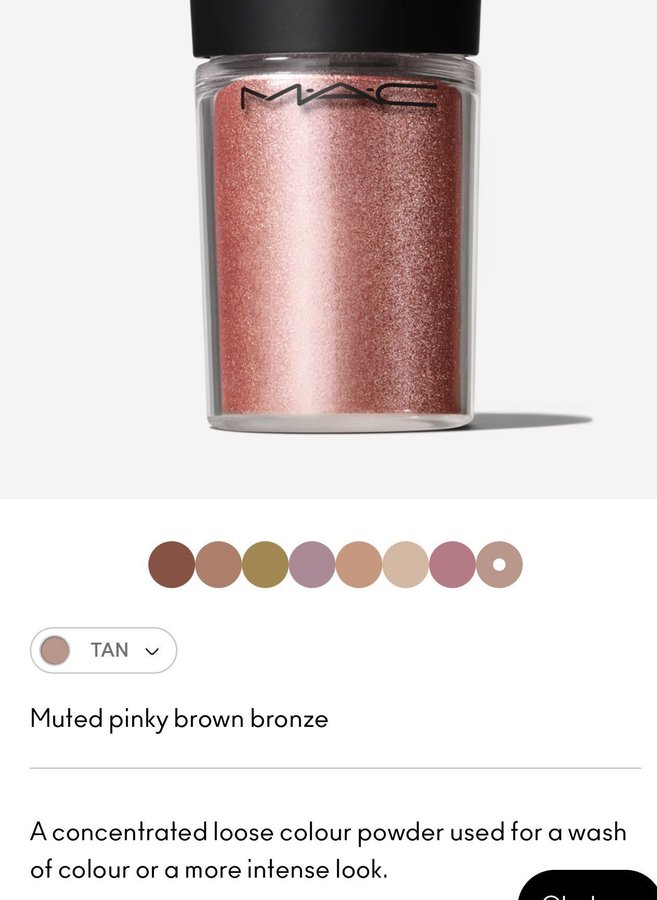Select the mauve lilac colour swatch

click(x=312, y=564)
